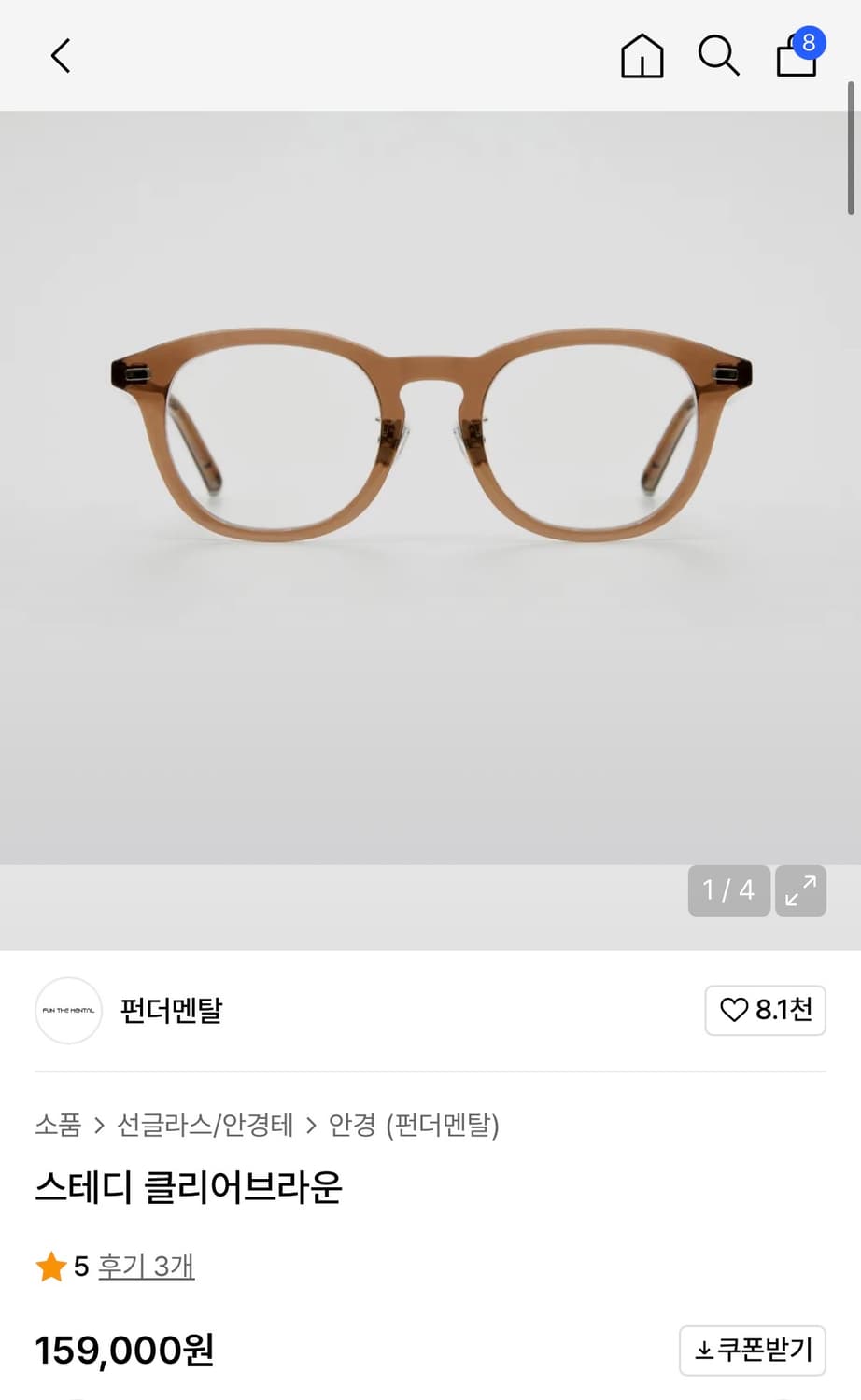Open the home screen via house icon

(642, 56)
